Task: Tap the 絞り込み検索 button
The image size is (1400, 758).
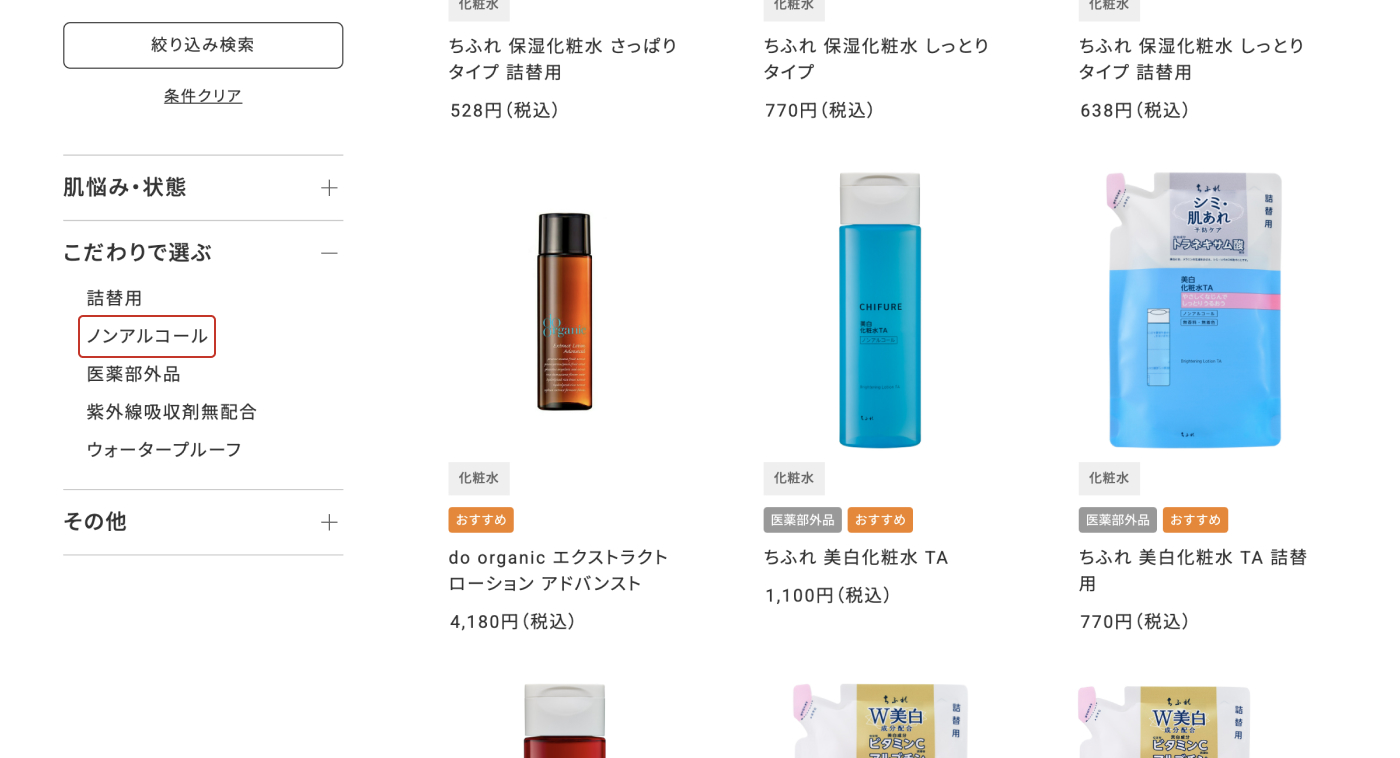Action: (x=203, y=45)
